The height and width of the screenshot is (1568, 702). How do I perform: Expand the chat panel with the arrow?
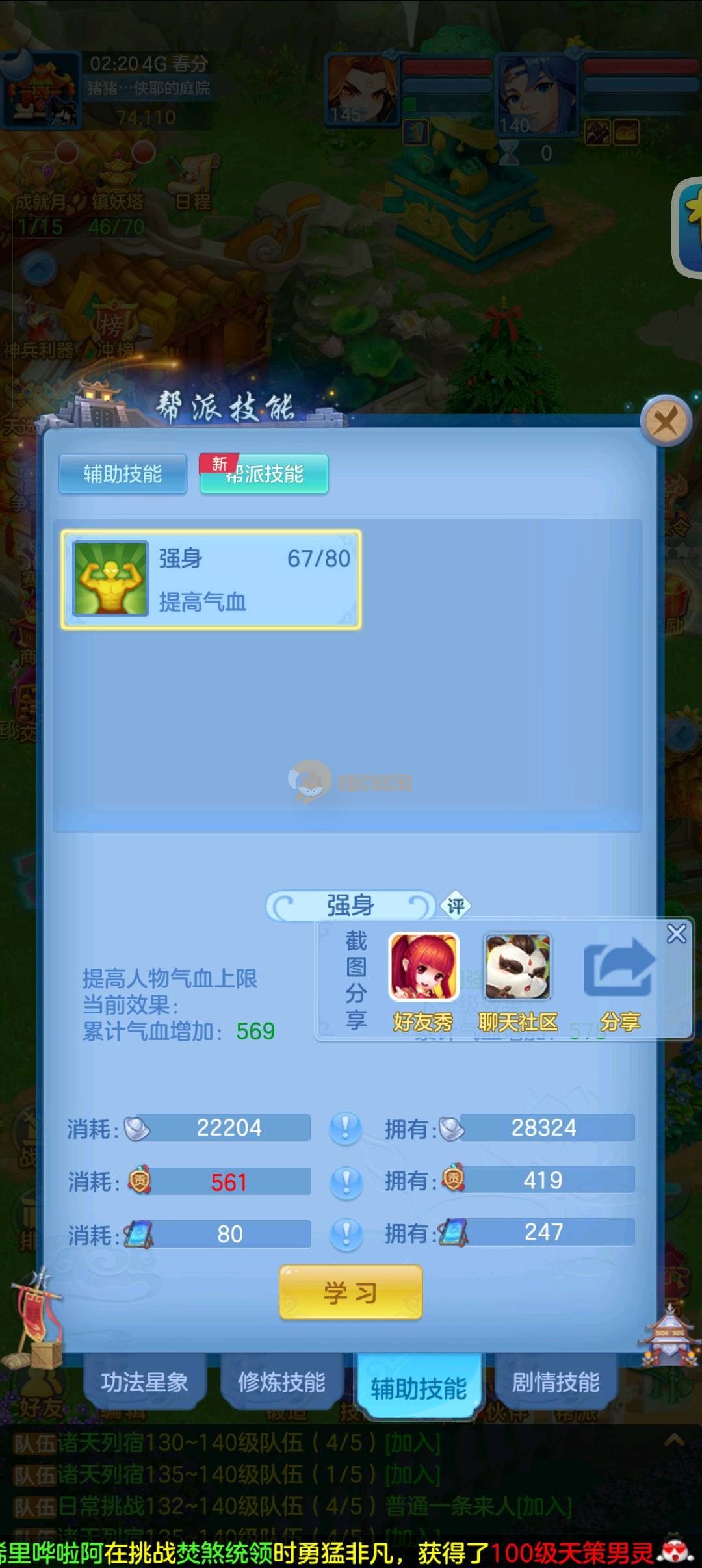pos(674,1441)
